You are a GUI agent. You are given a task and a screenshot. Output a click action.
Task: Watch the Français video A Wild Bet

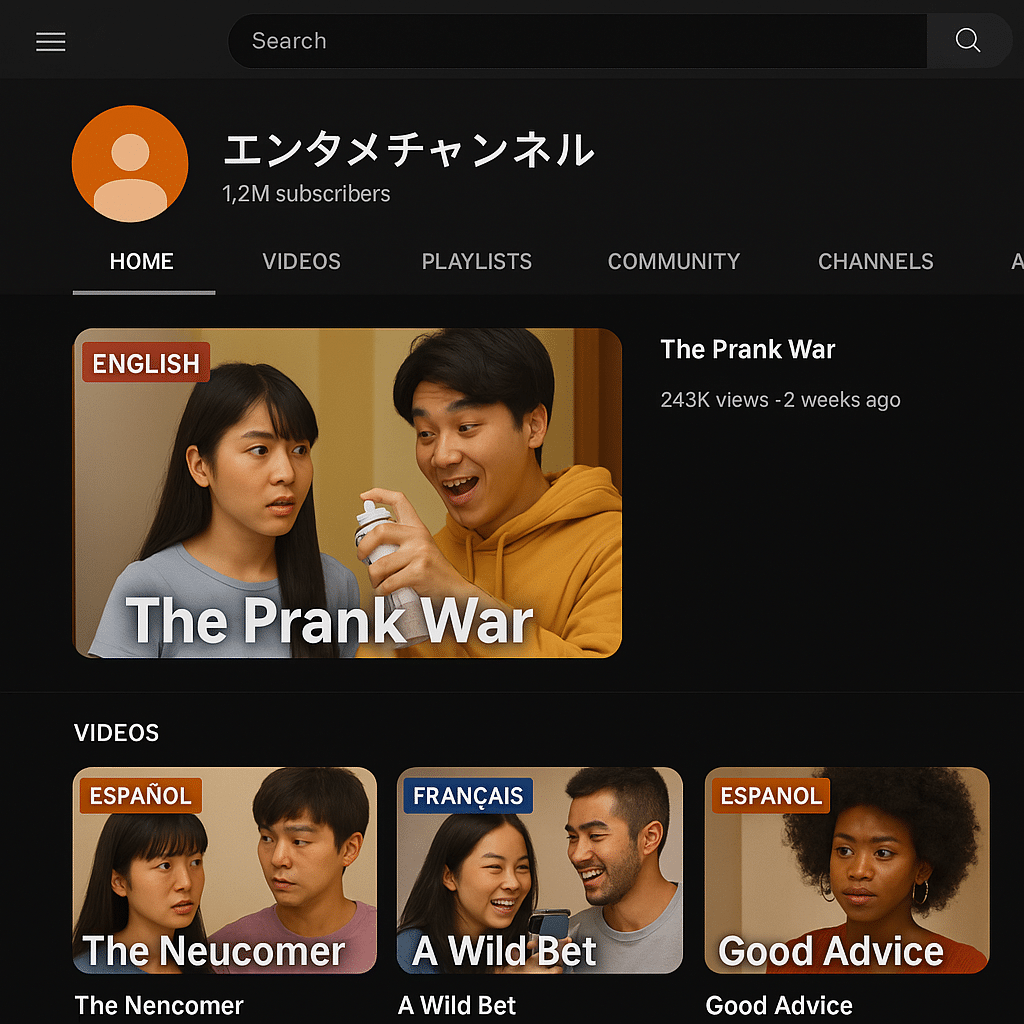pos(540,870)
